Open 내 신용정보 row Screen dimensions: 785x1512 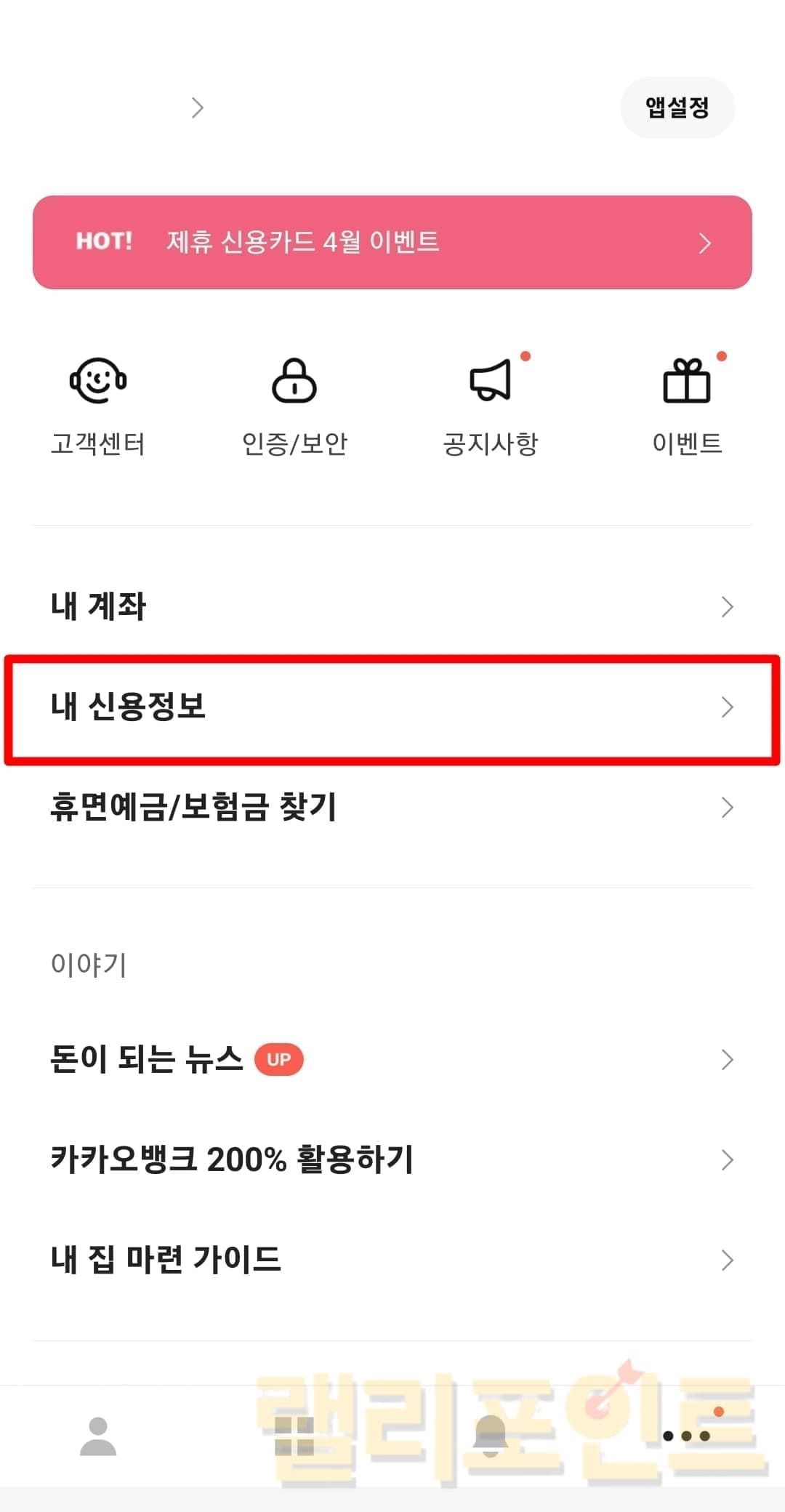392,707
